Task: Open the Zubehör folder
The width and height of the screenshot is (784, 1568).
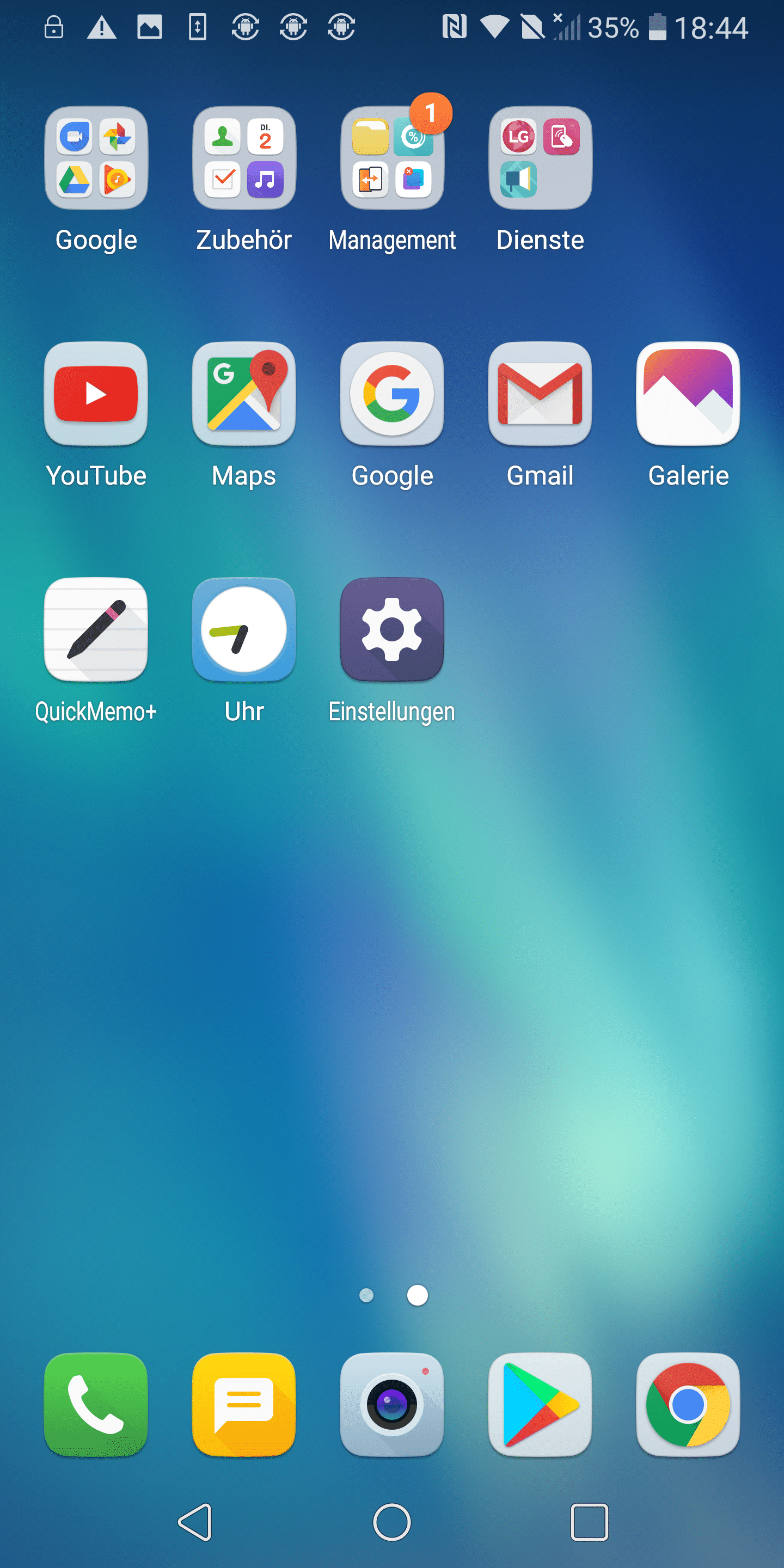Action: (244, 158)
